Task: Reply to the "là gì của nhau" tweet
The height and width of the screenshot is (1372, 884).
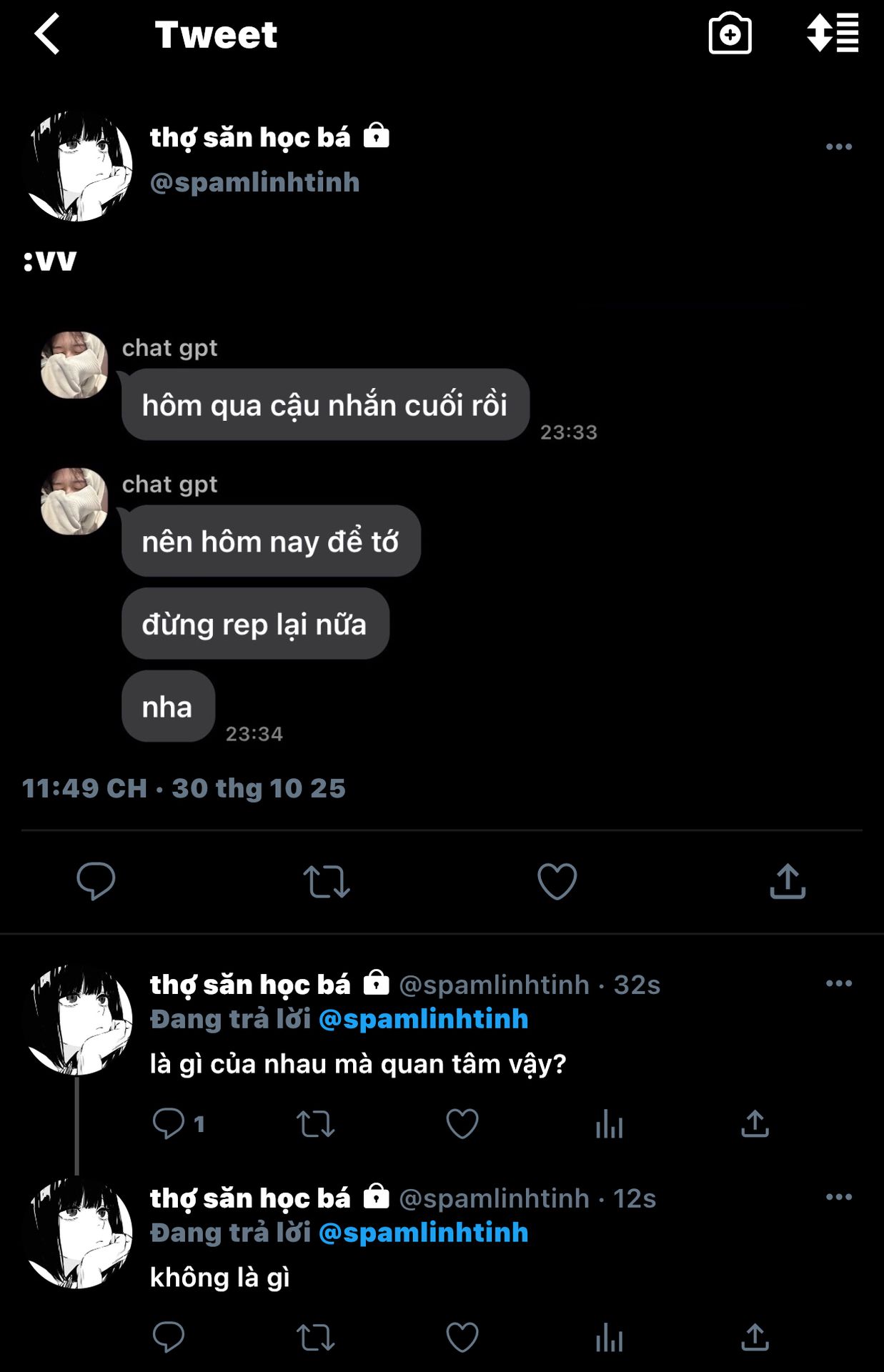Action: 169,1123
